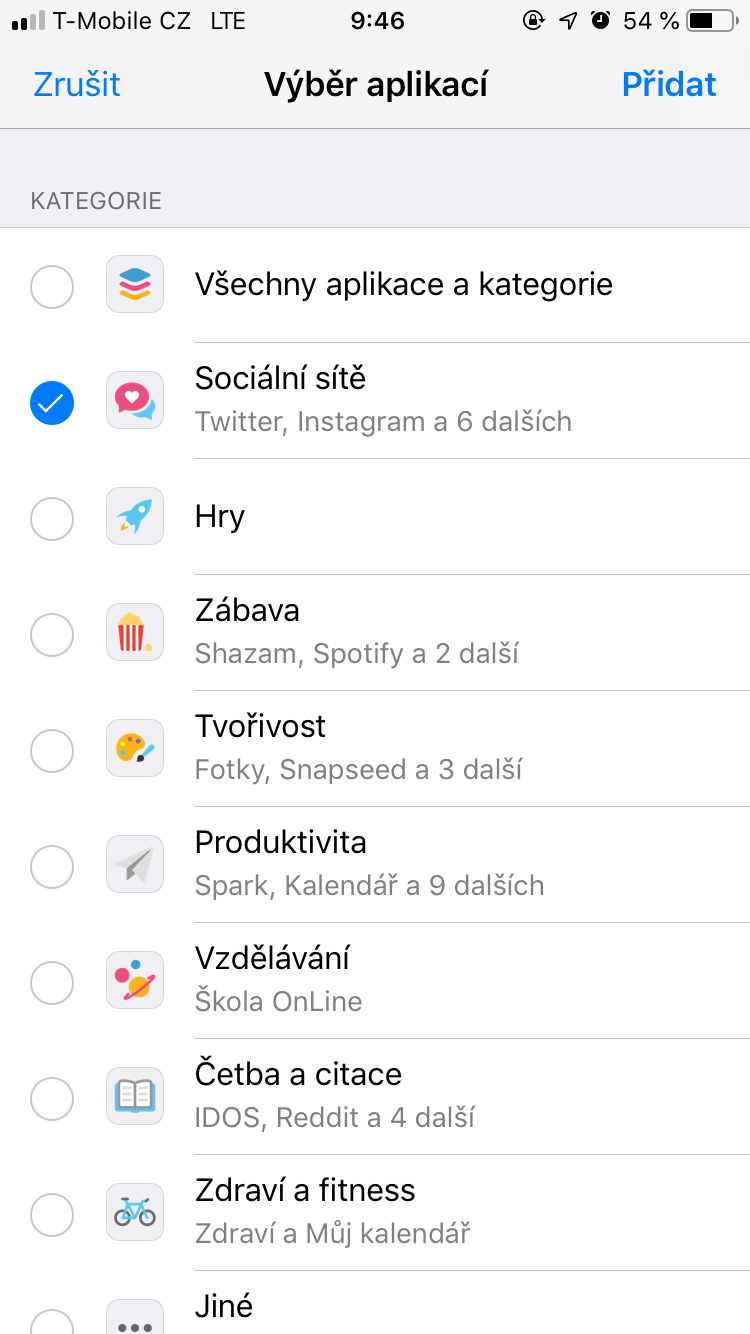Viewport: 750px width, 1334px height.
Task: Select the Tvořivost category
Action: coord(52,751)
